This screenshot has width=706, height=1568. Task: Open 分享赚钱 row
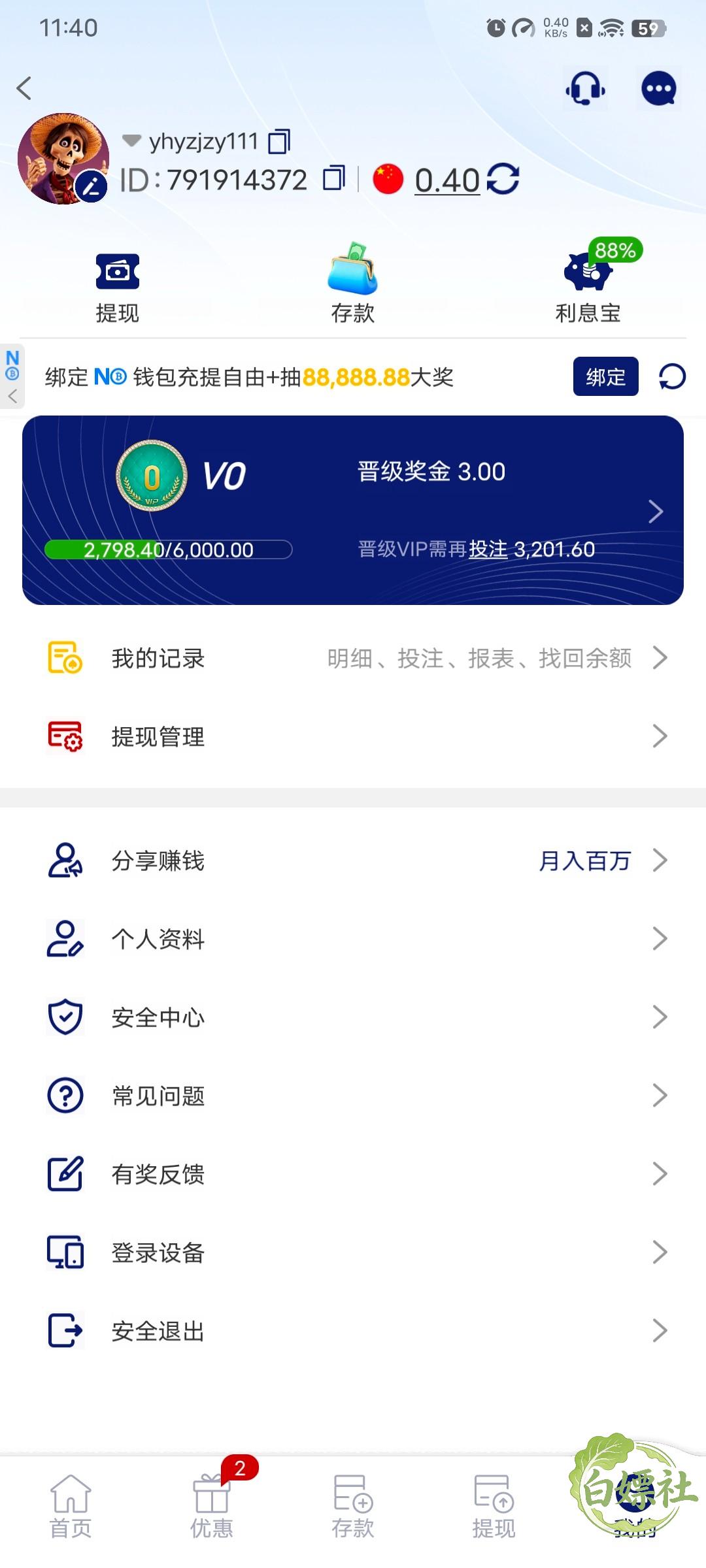coord(353,860)
